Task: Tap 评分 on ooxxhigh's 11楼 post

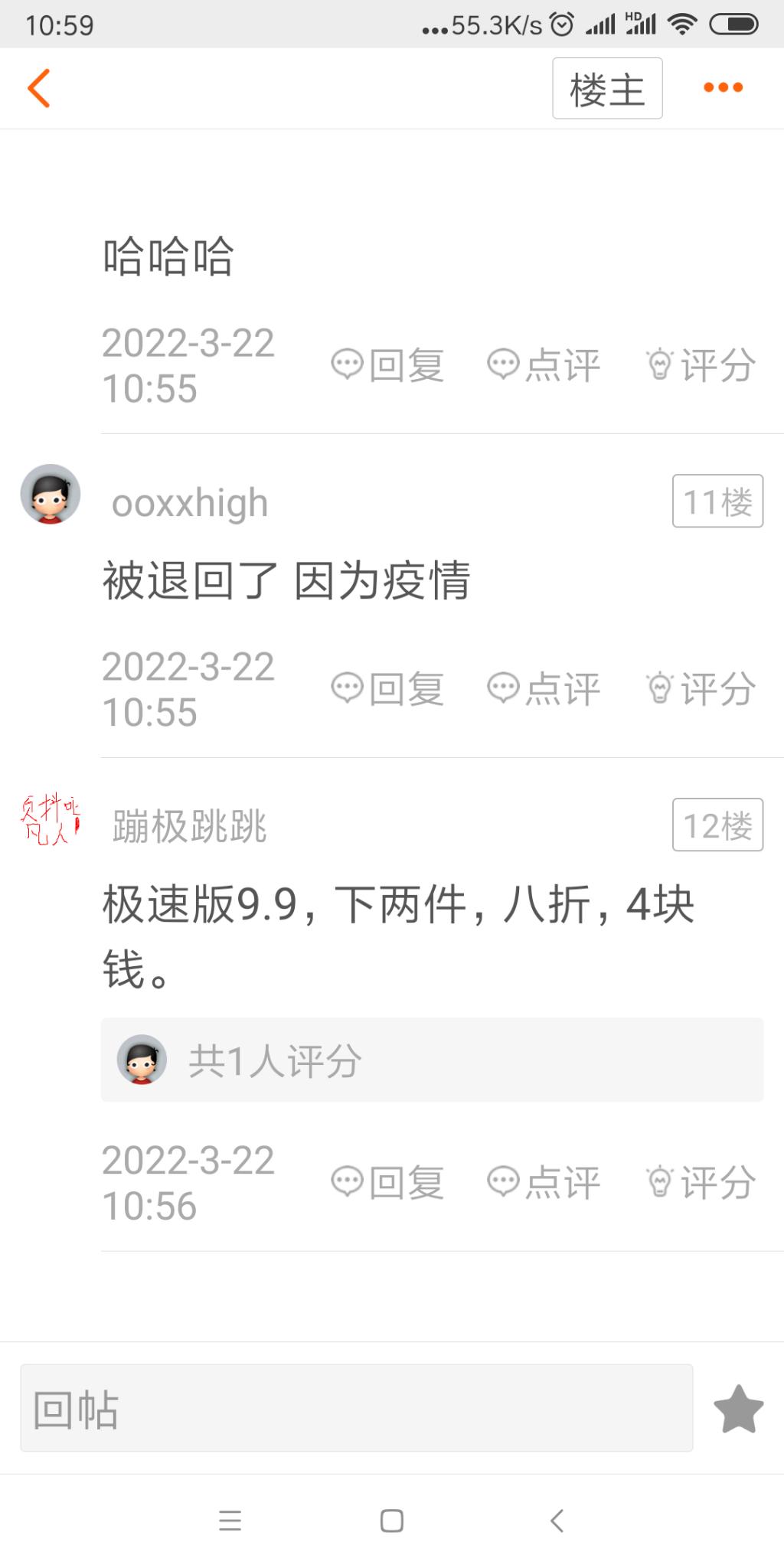Action: coord(701,688)
